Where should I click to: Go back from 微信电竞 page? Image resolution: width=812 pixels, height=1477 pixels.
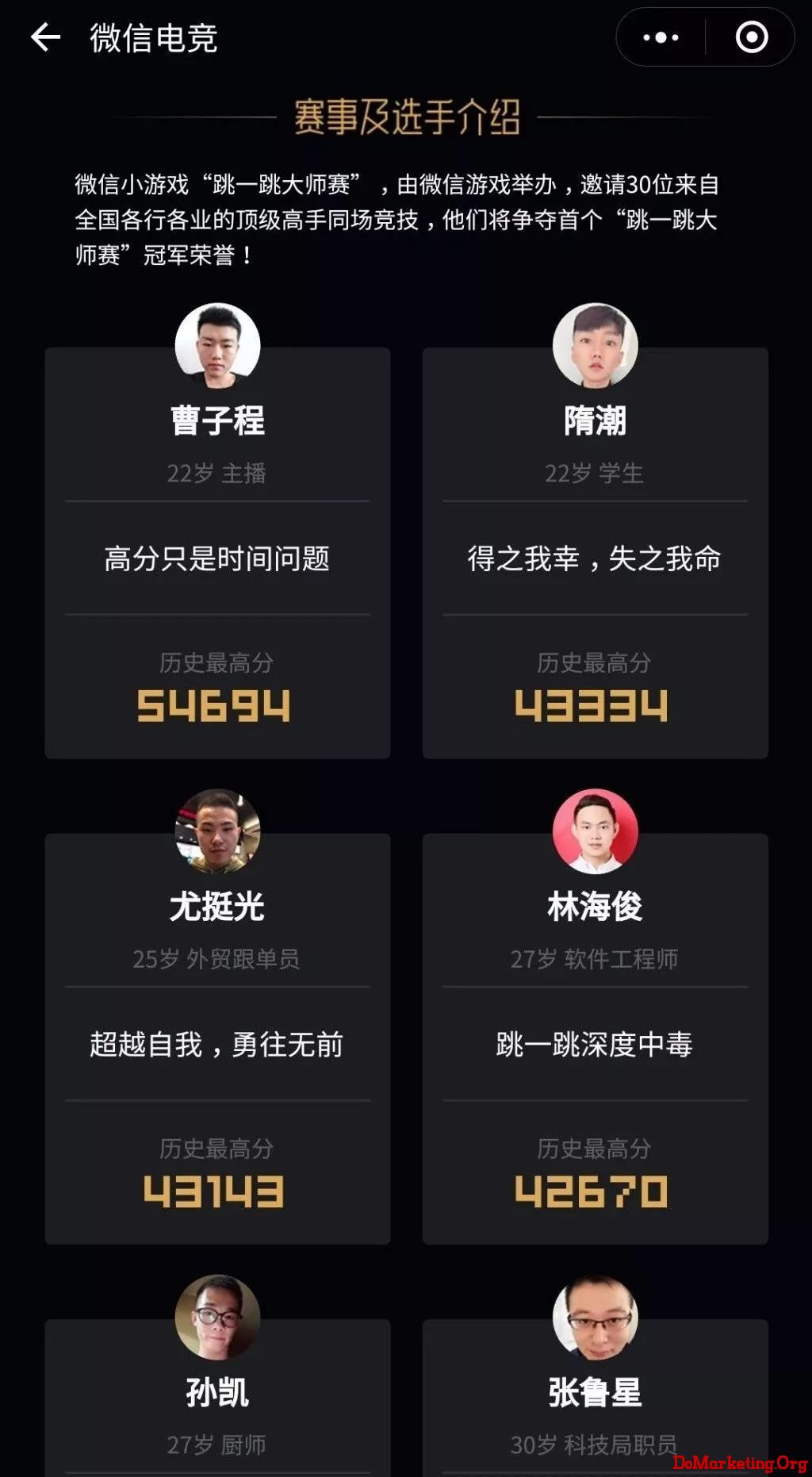coord(45,37)
